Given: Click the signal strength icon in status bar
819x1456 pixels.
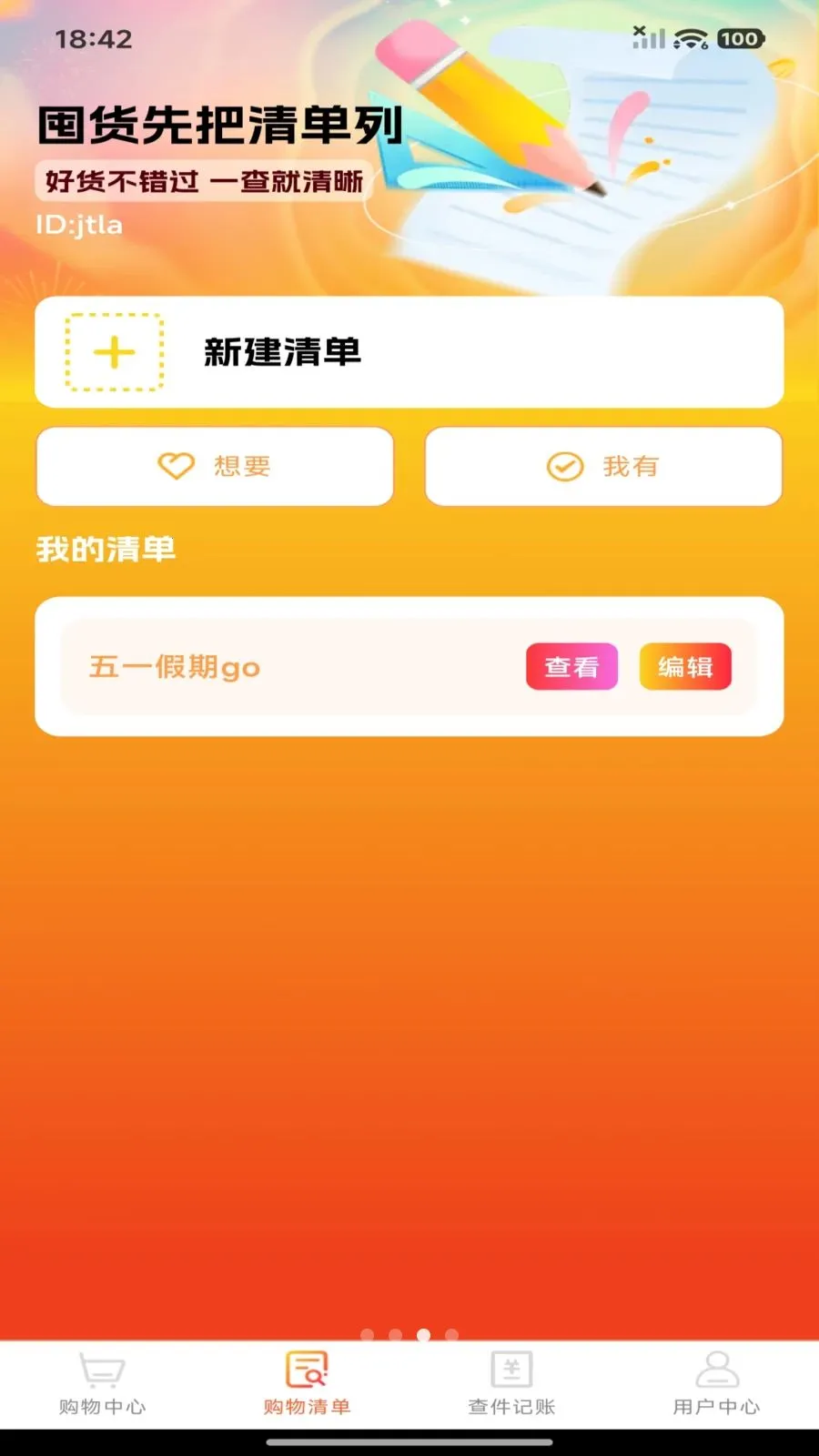Looking at the screenshot, I should (647, 39).
